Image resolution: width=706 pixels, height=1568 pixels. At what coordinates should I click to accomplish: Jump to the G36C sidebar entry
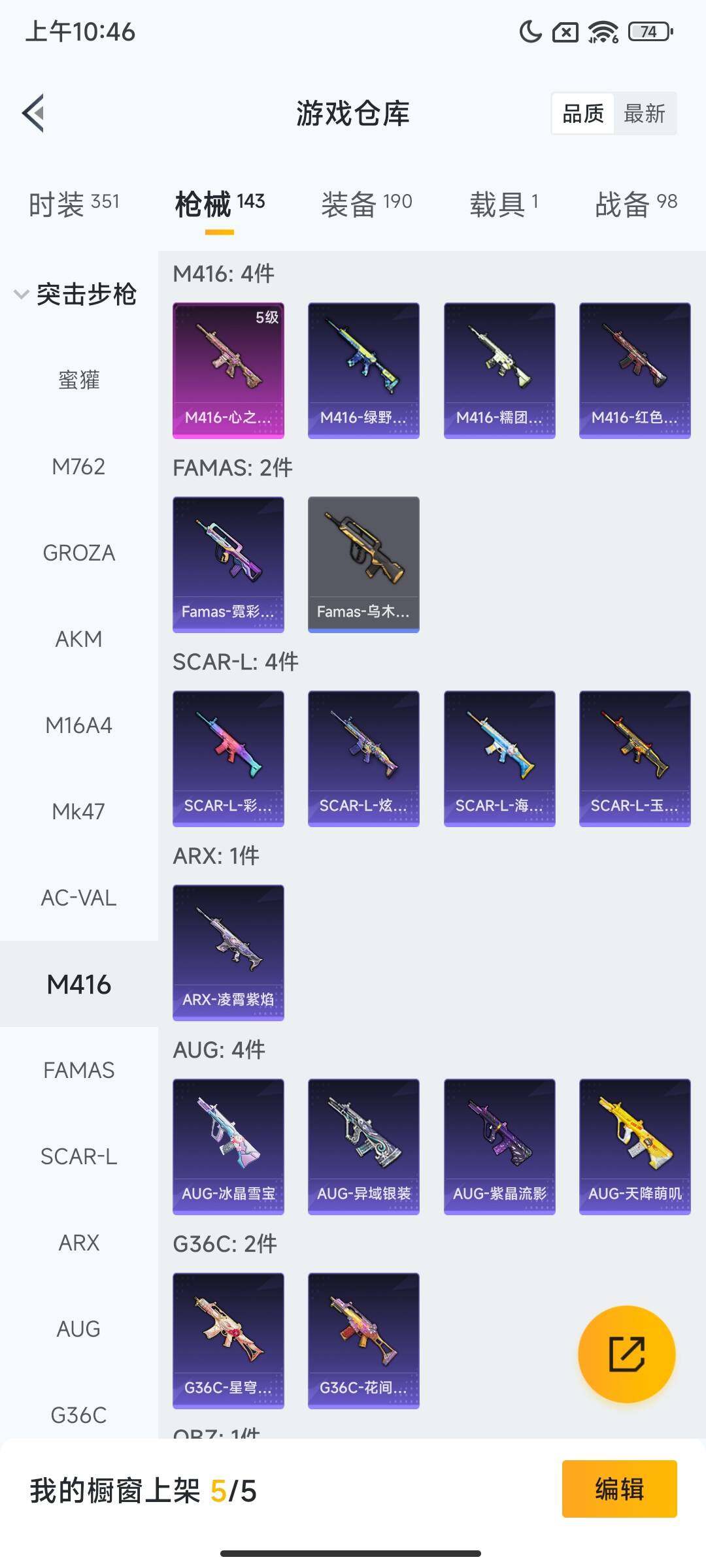coord(79,1414)
